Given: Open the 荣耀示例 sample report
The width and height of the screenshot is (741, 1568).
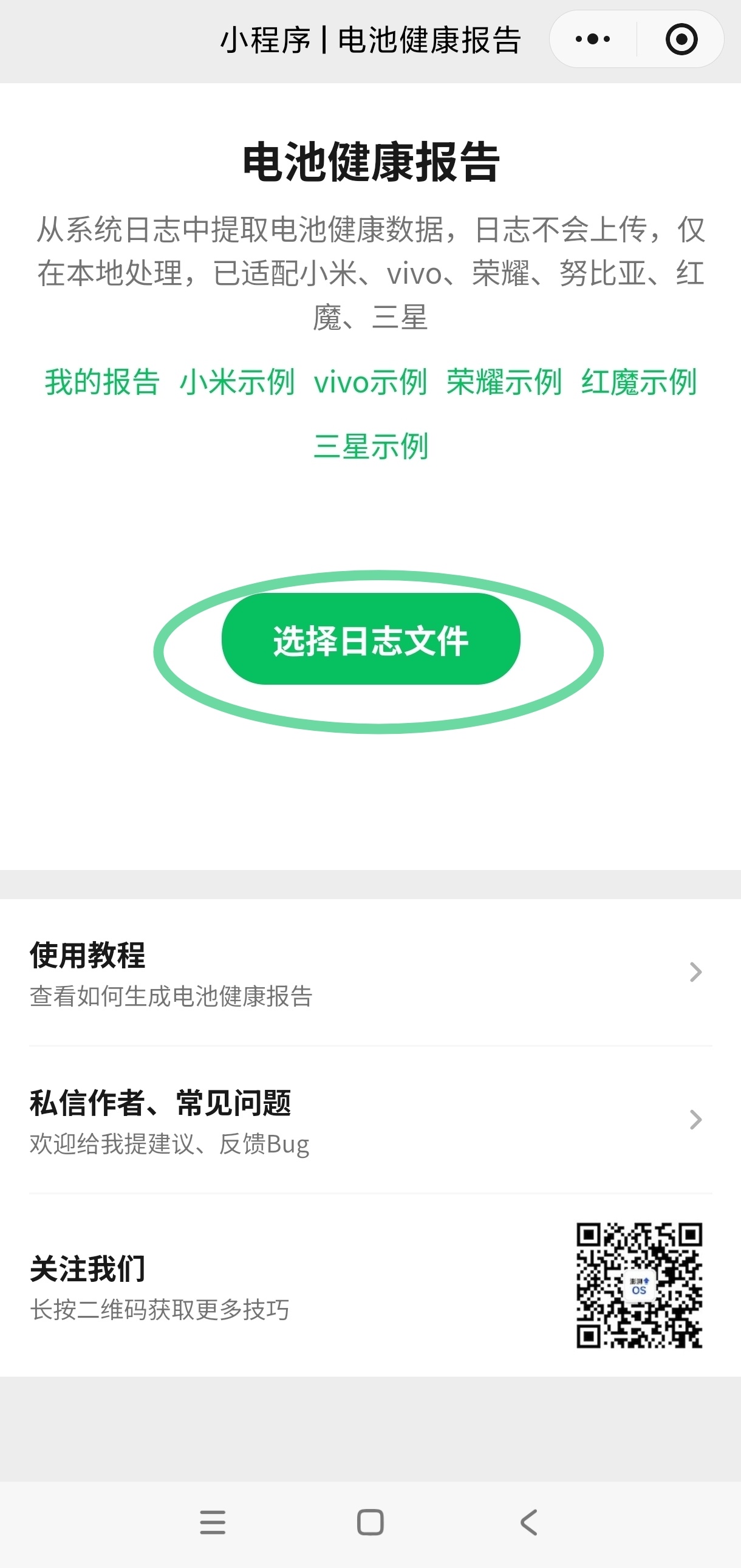Looking at the screenshot, I should point(504,382).
